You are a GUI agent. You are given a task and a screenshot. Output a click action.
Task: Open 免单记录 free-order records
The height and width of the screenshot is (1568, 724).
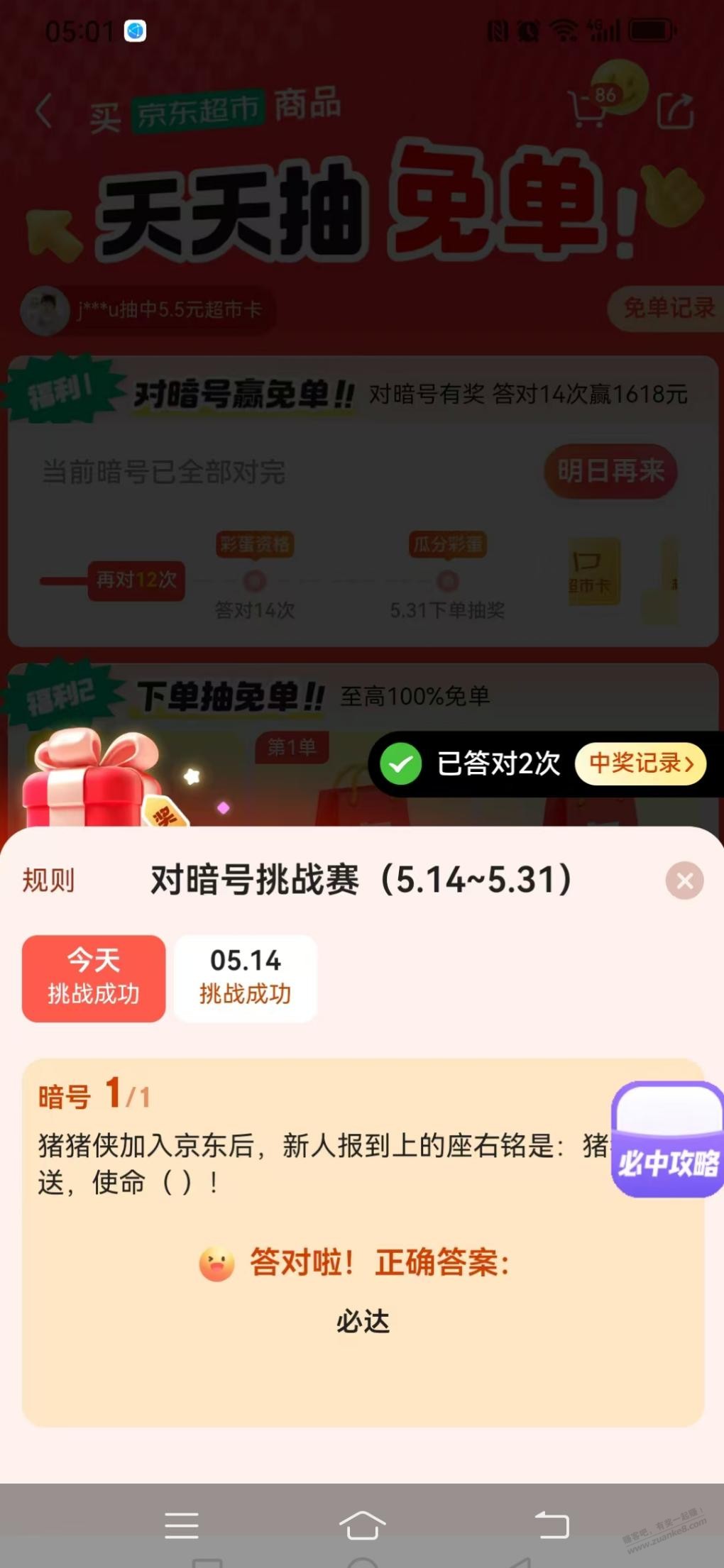pos(667,308)
